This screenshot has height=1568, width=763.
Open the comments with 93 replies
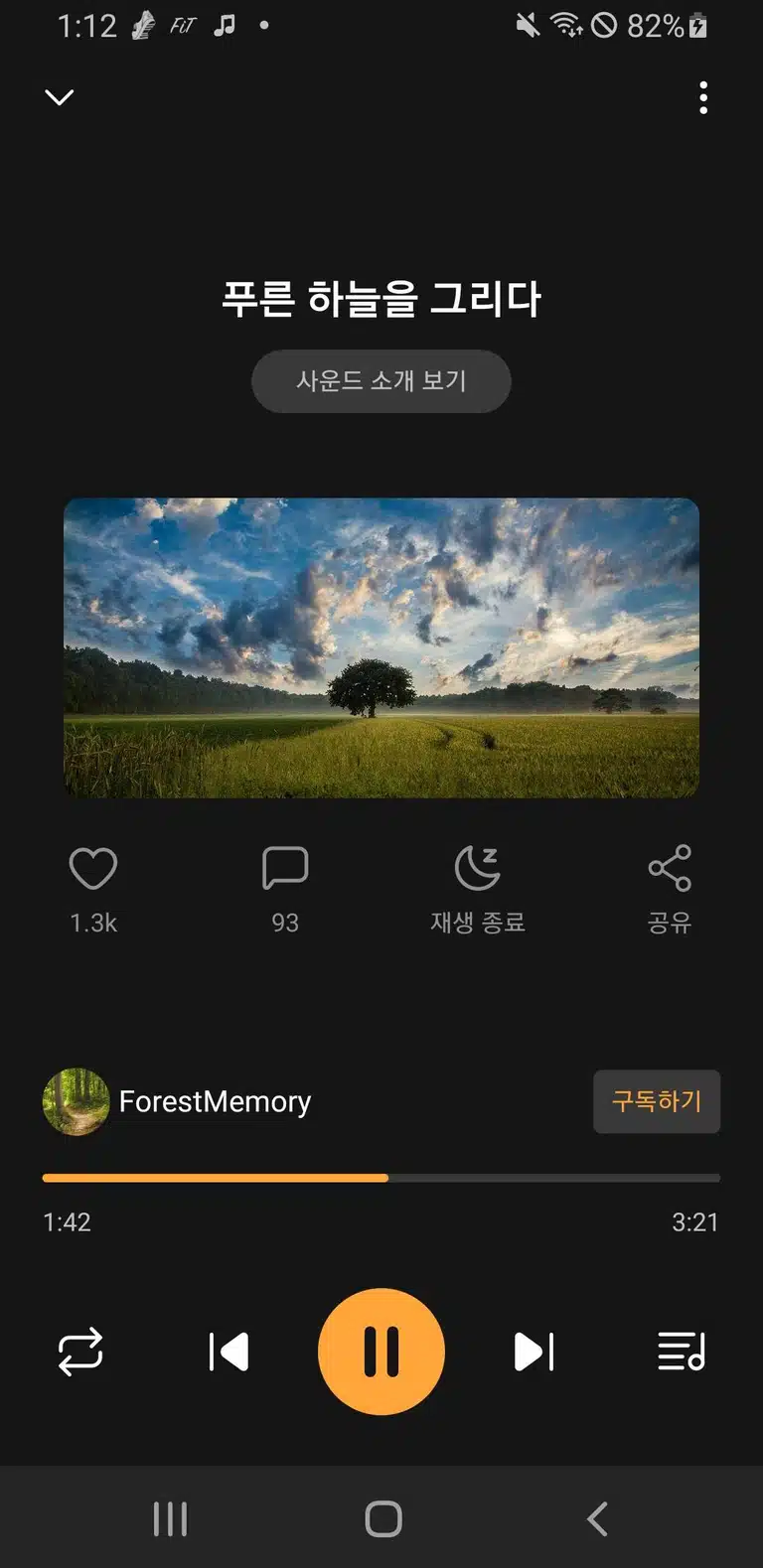(x=285, y=869)
